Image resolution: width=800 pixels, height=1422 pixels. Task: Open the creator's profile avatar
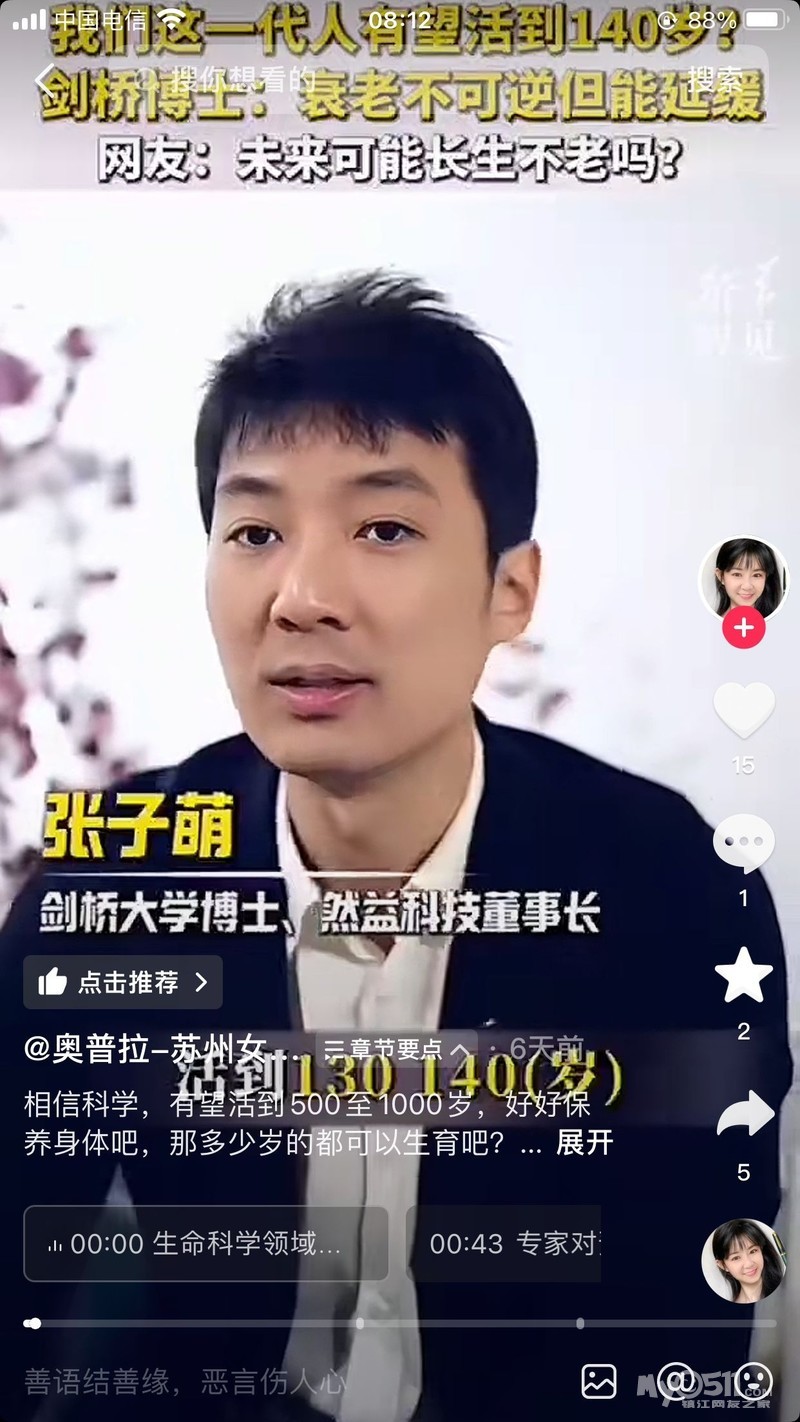click(743, 580)
